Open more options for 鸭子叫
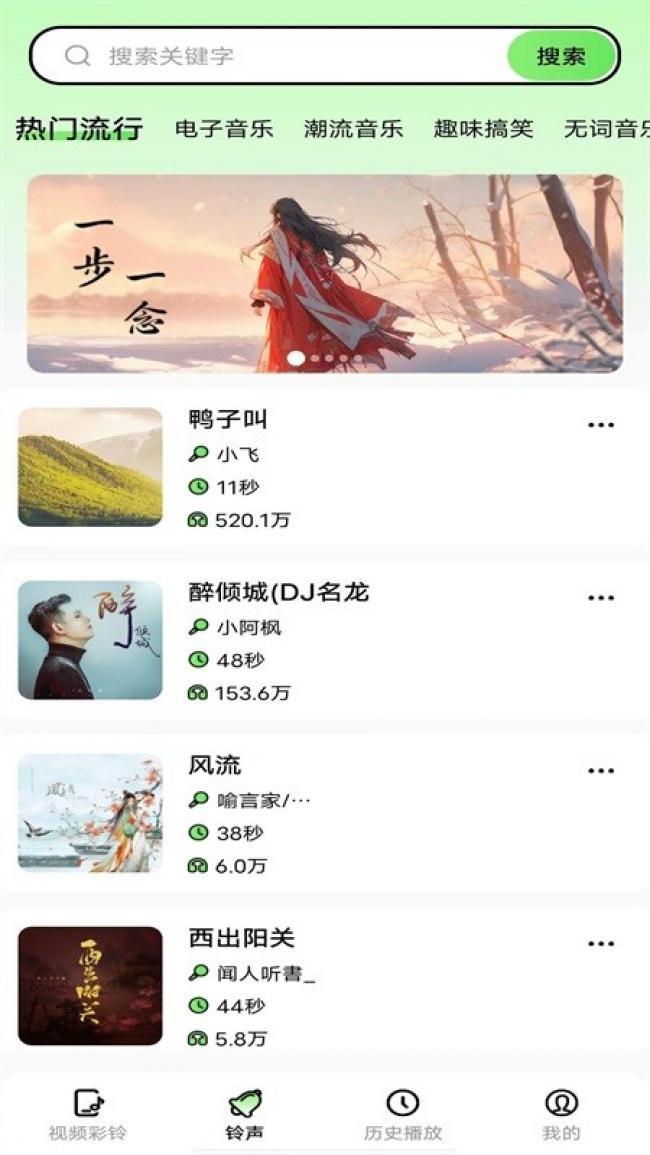Image resolution: width=650 pixels, height=1155 pixels. coord(601,425)
